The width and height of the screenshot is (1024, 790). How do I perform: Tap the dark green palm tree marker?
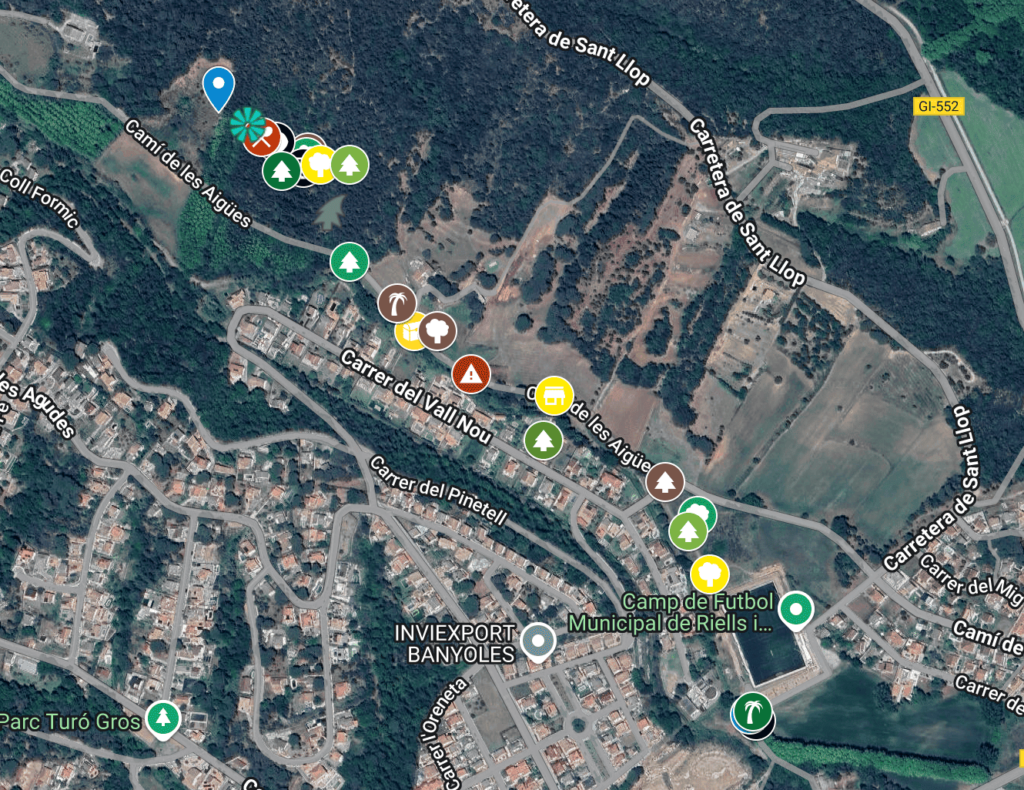pyautogui.click(x=753, y=712)
